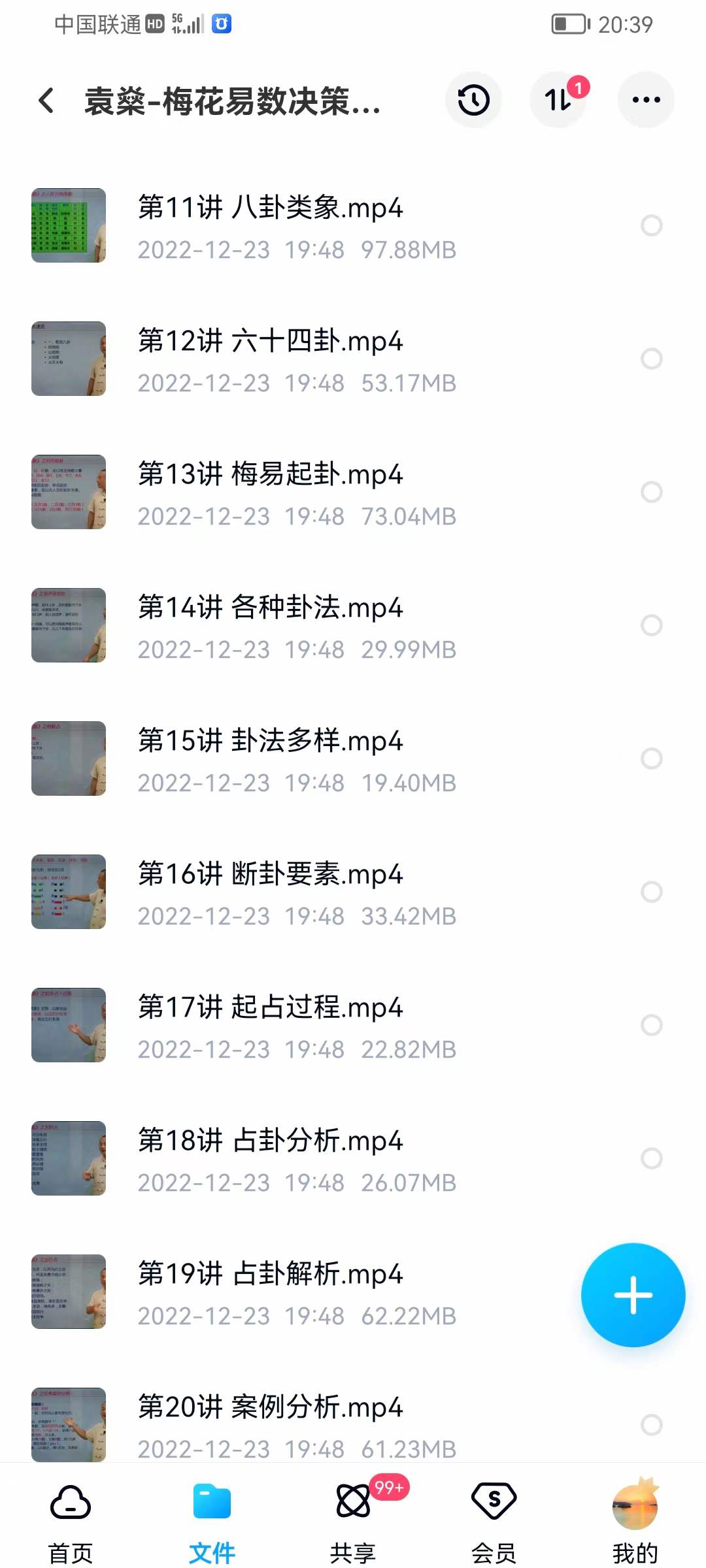The height and width of the screenshot is (1568, 706).
Task: Open the transfer list with badge 1
Action: coord(558,101)
